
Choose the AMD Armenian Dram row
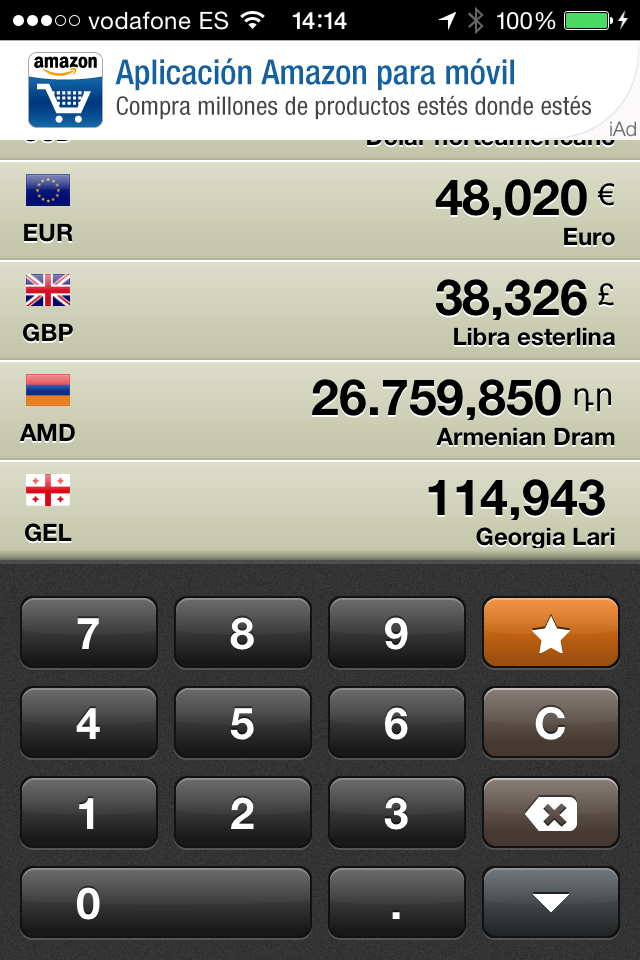point(320,411)
